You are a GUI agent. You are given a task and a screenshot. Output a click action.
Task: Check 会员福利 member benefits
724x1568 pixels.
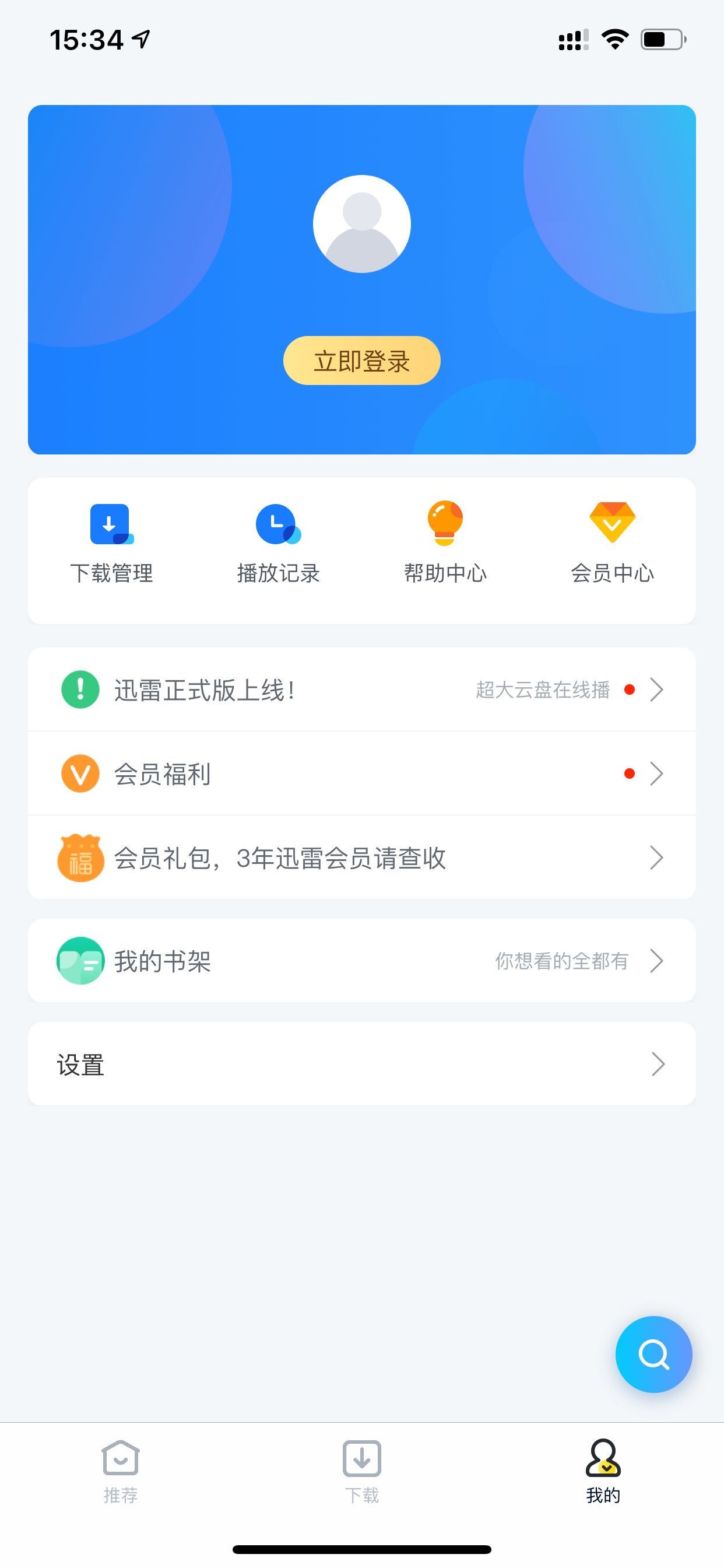tap(361, 773)
